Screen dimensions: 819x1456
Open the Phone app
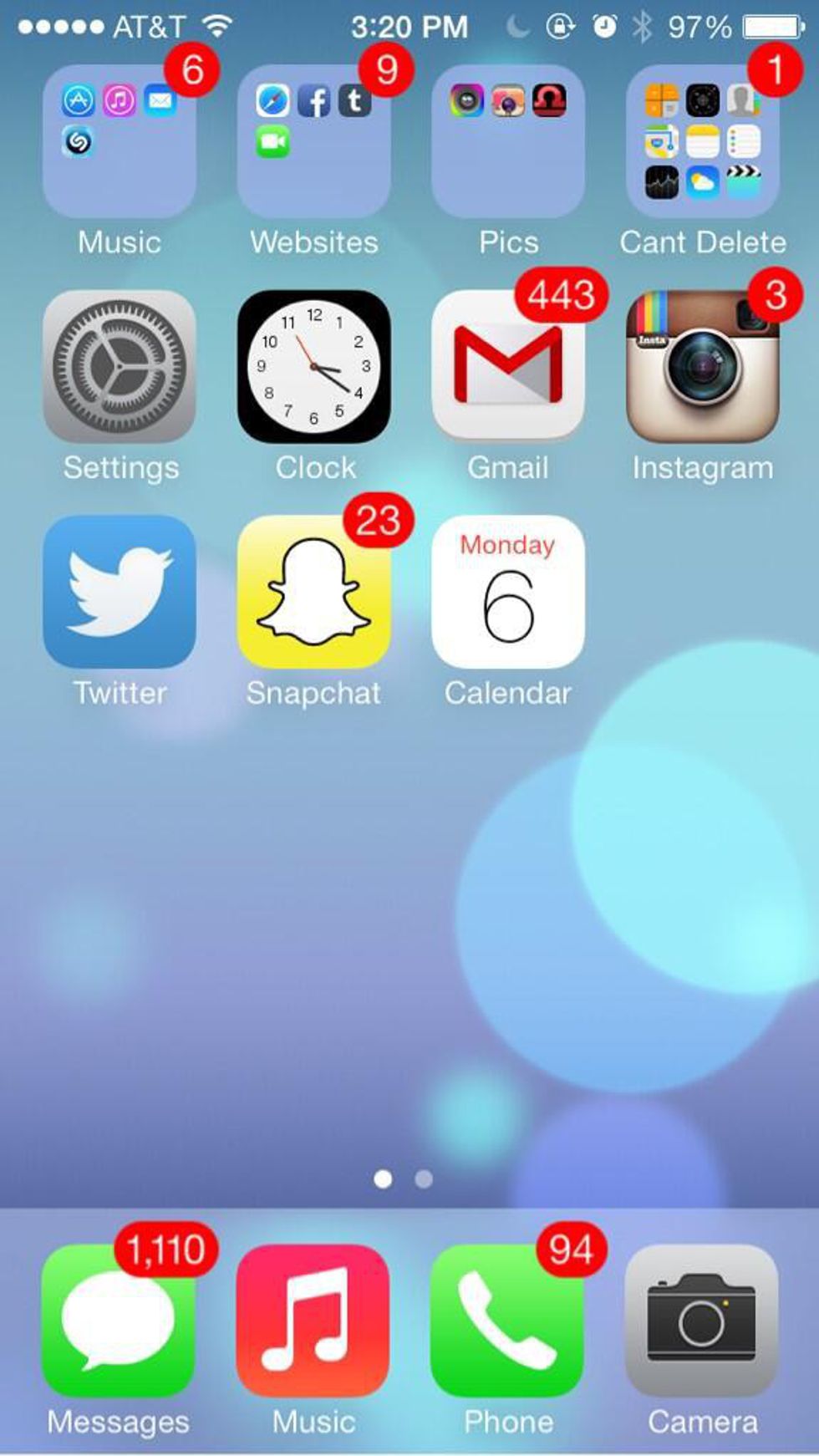[x=507, y=1321]
